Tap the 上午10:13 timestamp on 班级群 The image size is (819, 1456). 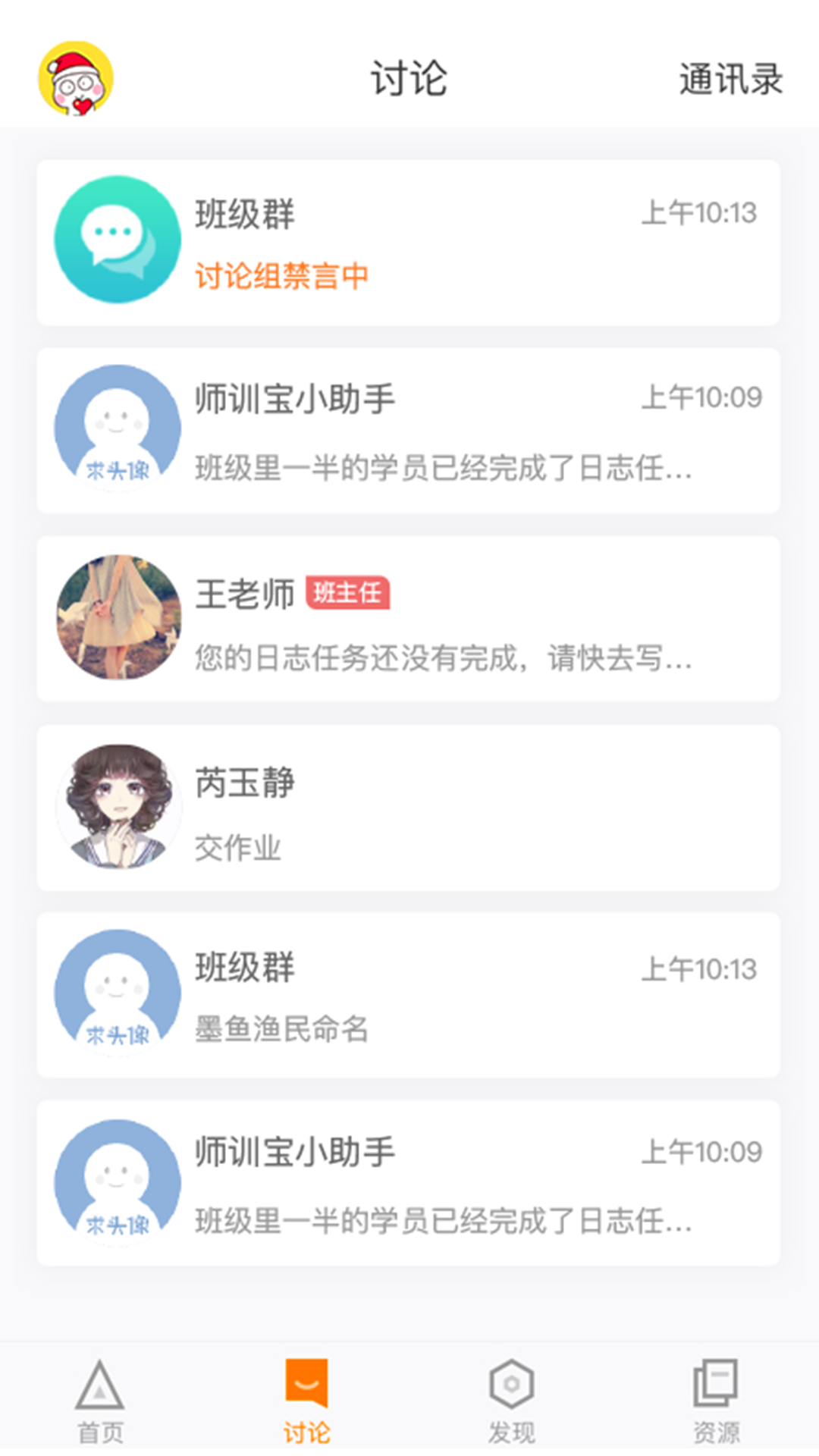[700, 213]
